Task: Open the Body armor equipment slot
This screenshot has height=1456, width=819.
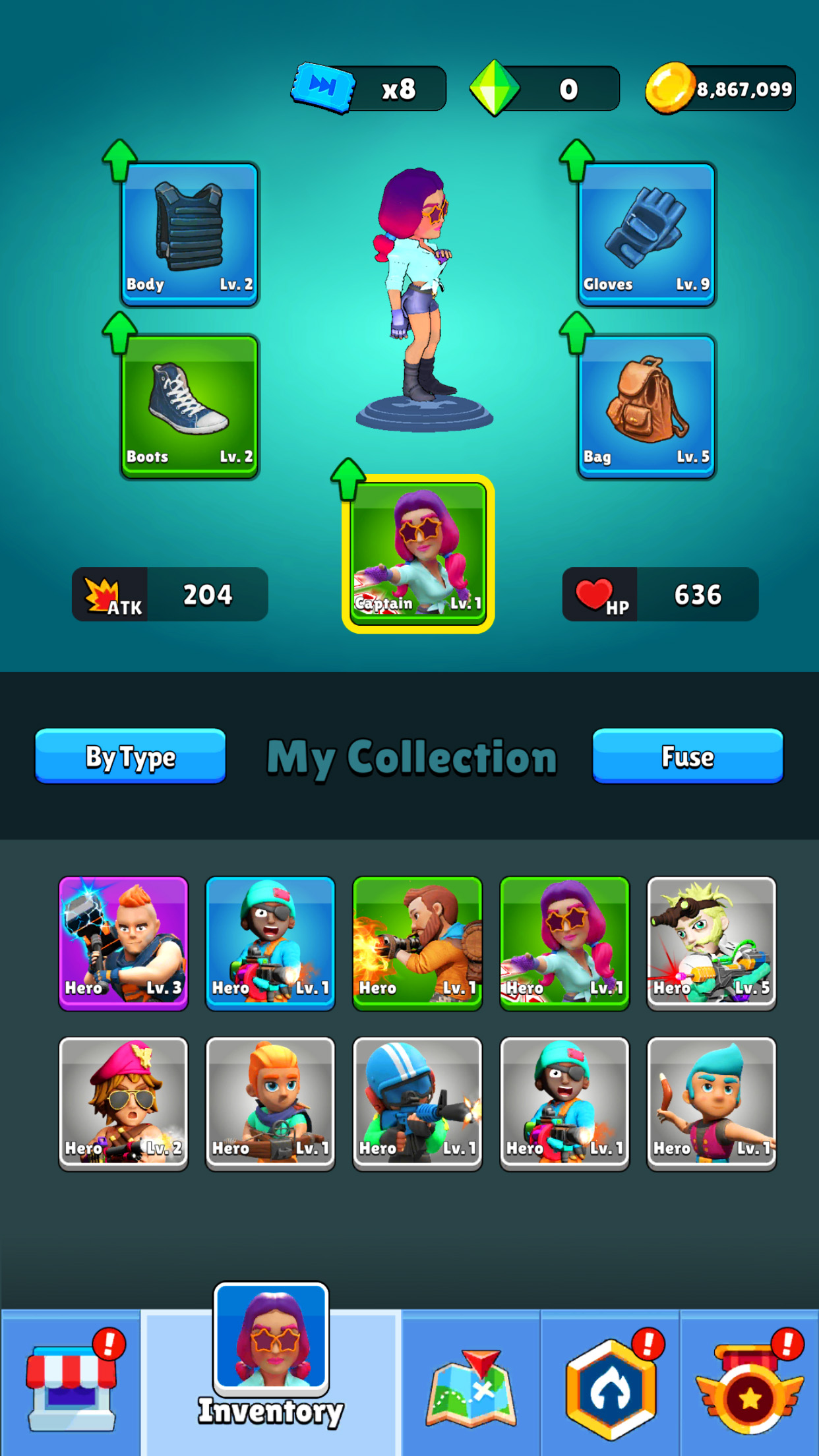Action: tap(190, 234)
